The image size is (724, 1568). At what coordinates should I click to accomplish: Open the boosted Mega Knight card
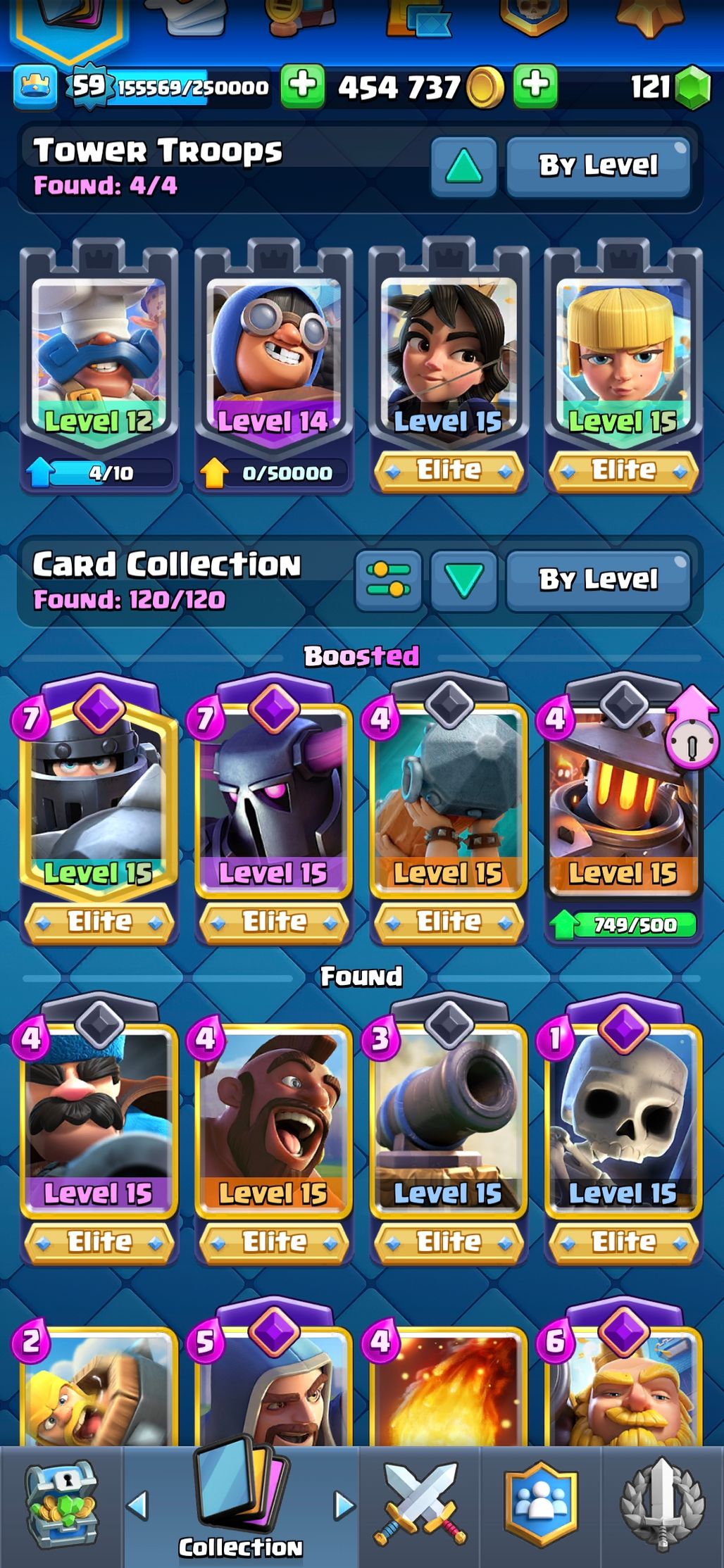click(x=99, y=808)
